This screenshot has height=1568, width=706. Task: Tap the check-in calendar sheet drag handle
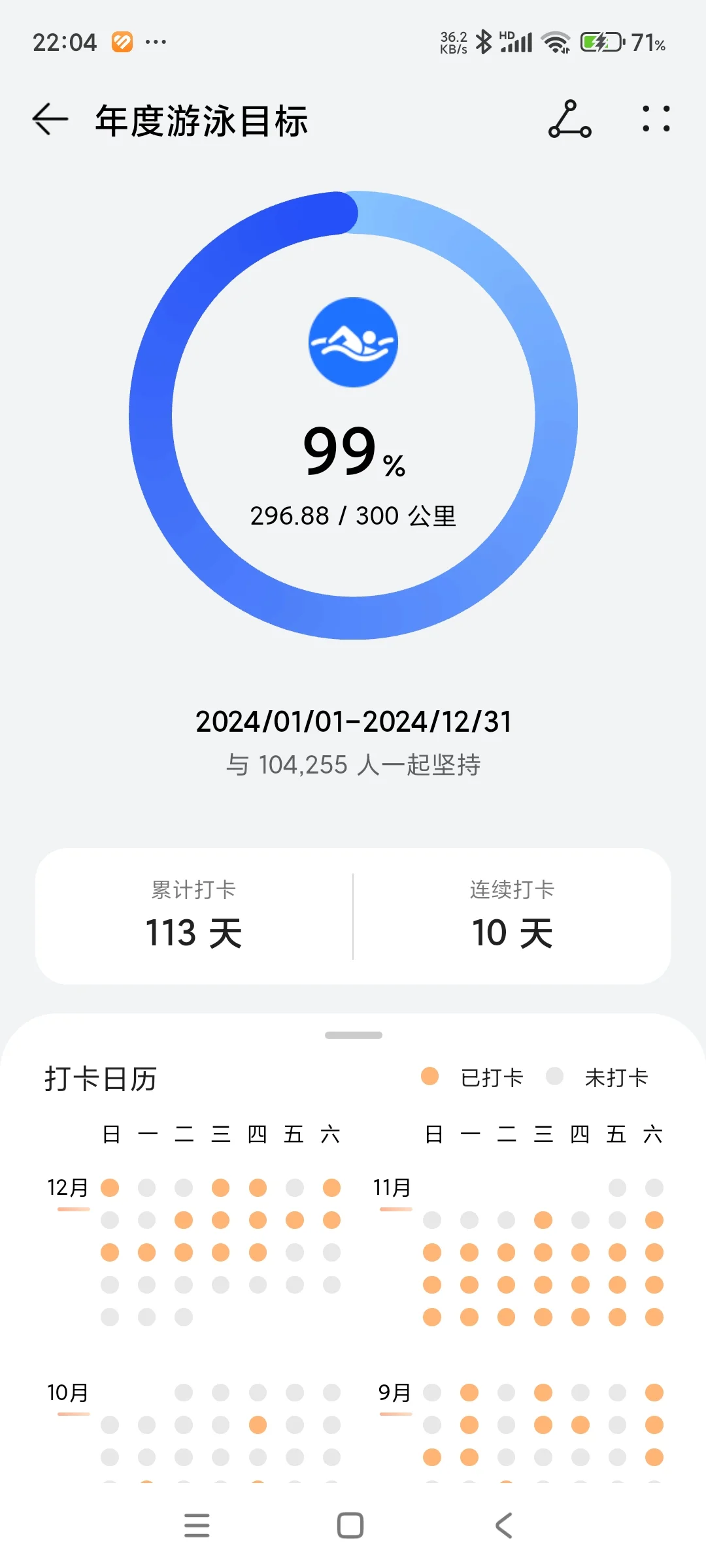tap(354, 1035)
